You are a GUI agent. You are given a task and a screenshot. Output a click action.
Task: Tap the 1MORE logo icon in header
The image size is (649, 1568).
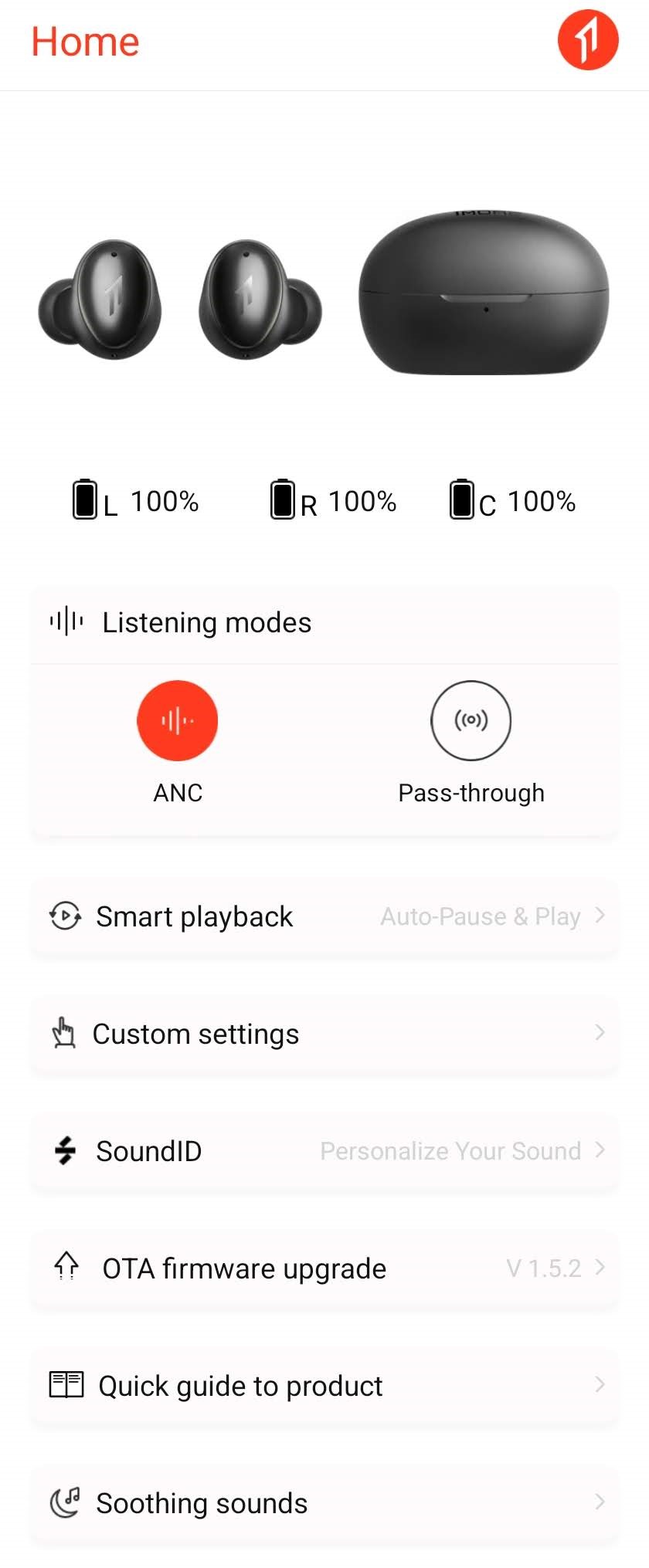coord(587,40)
